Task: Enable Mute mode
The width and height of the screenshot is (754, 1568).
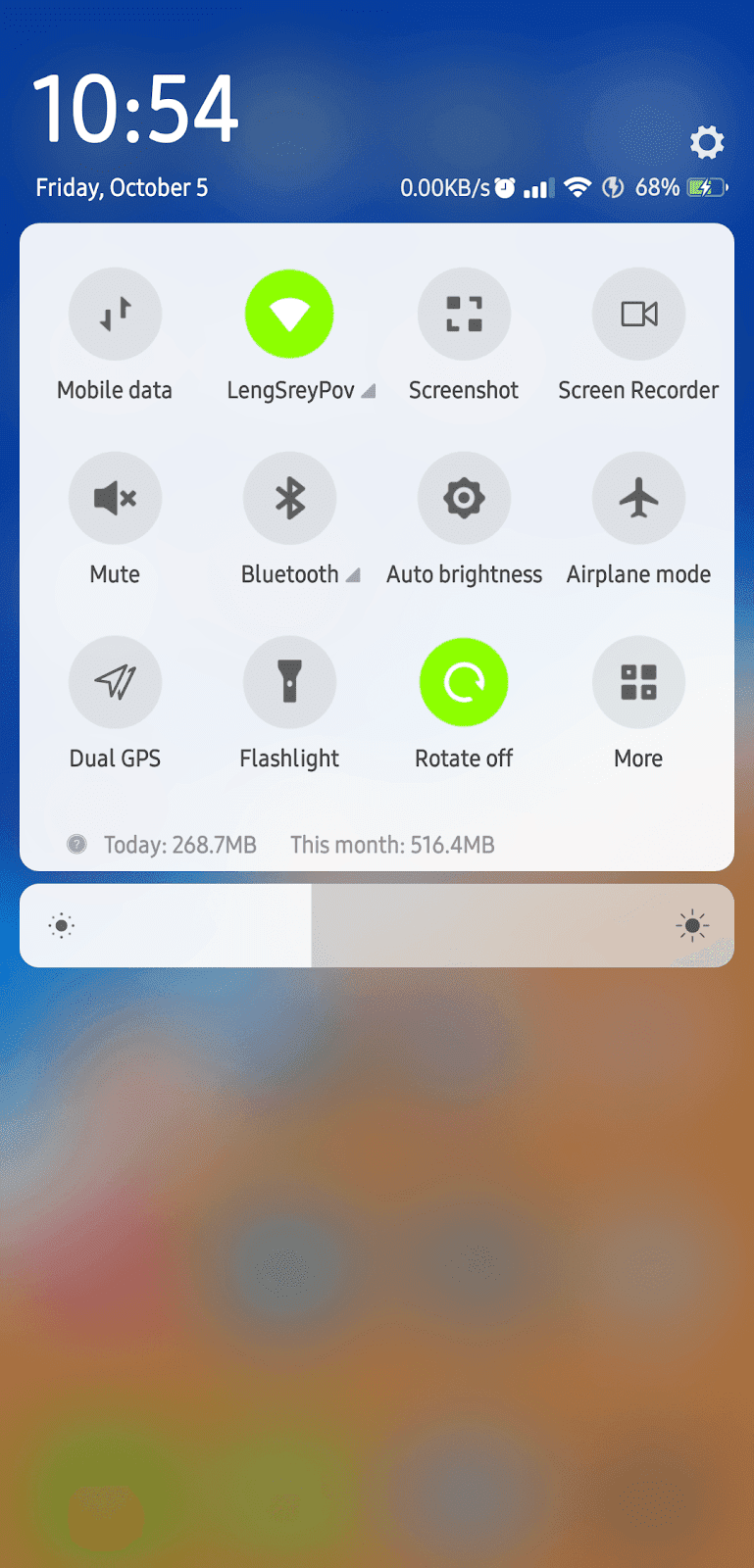Action: pyautogui.click(x=115, y=498)
